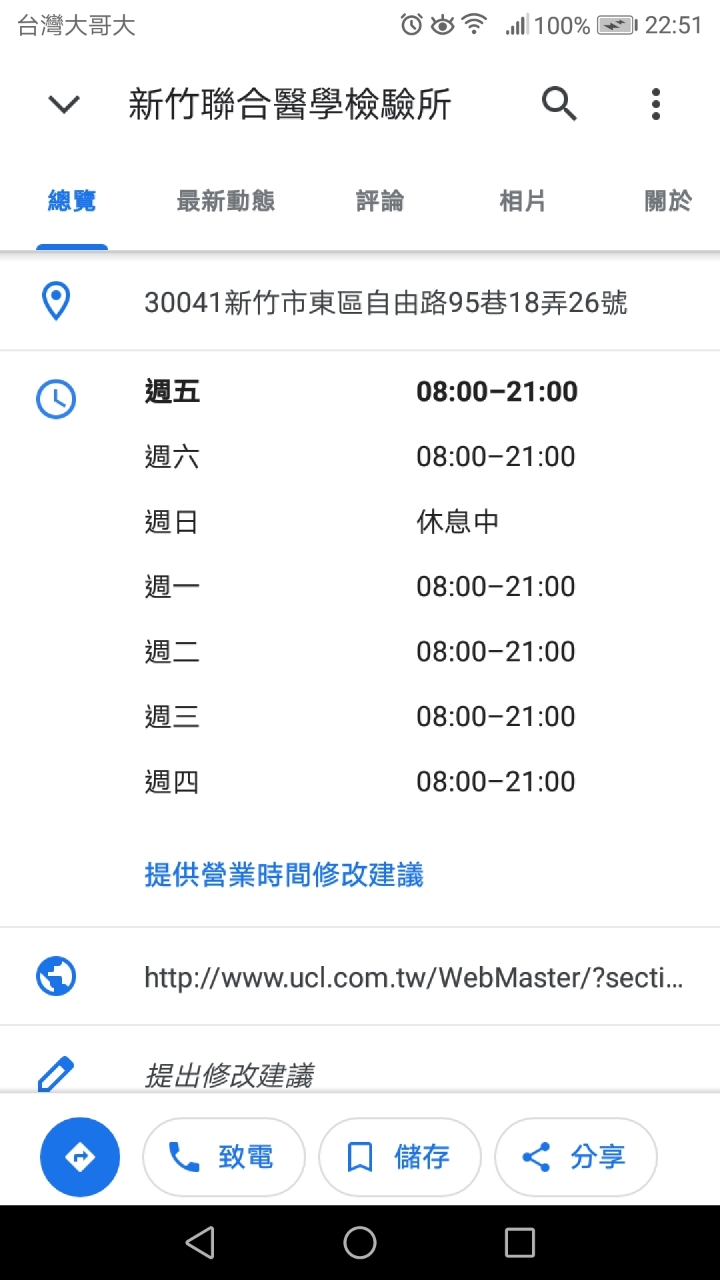This screenshot has height=1280, width=720.
Task: Open 提出修改建議 row
Action: [x=229, y=1075]
